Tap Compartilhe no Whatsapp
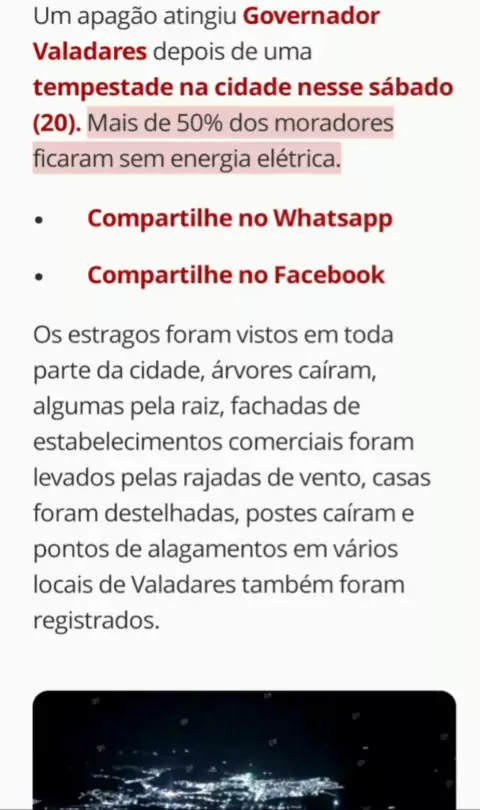Viewport: 480px width, 810px height. click(x=240, y=219)
